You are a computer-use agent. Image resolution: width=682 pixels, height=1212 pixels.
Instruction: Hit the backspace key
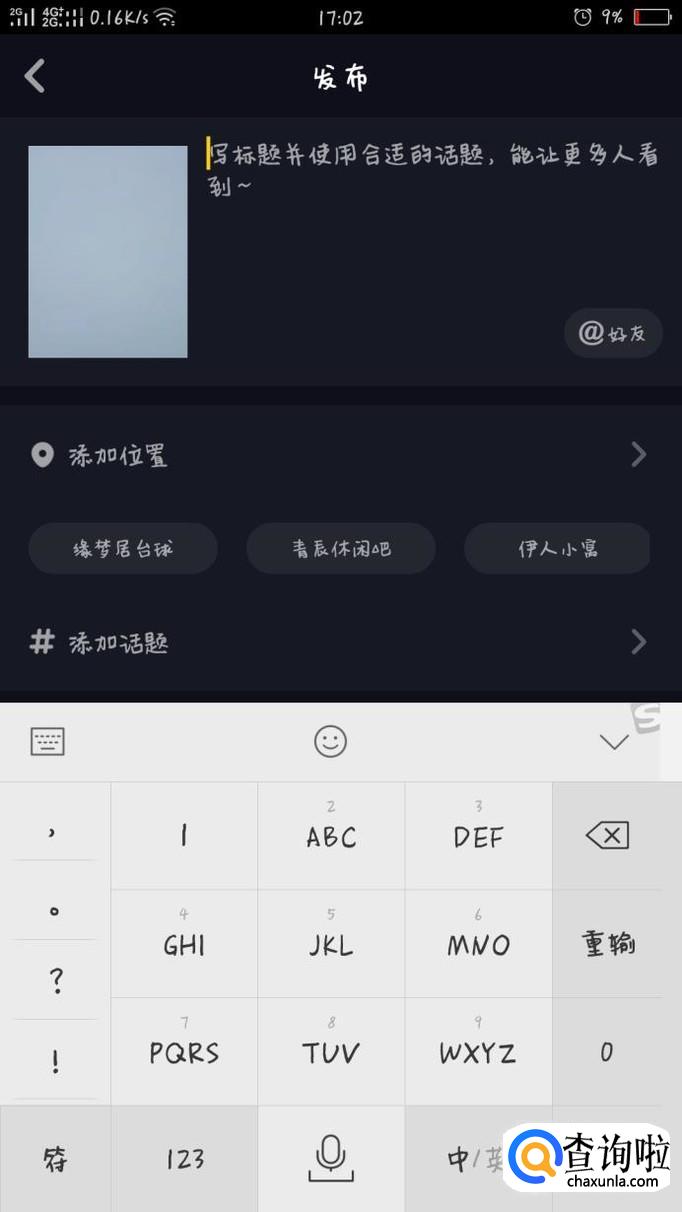pyautogui.click(x=607, y=836)
